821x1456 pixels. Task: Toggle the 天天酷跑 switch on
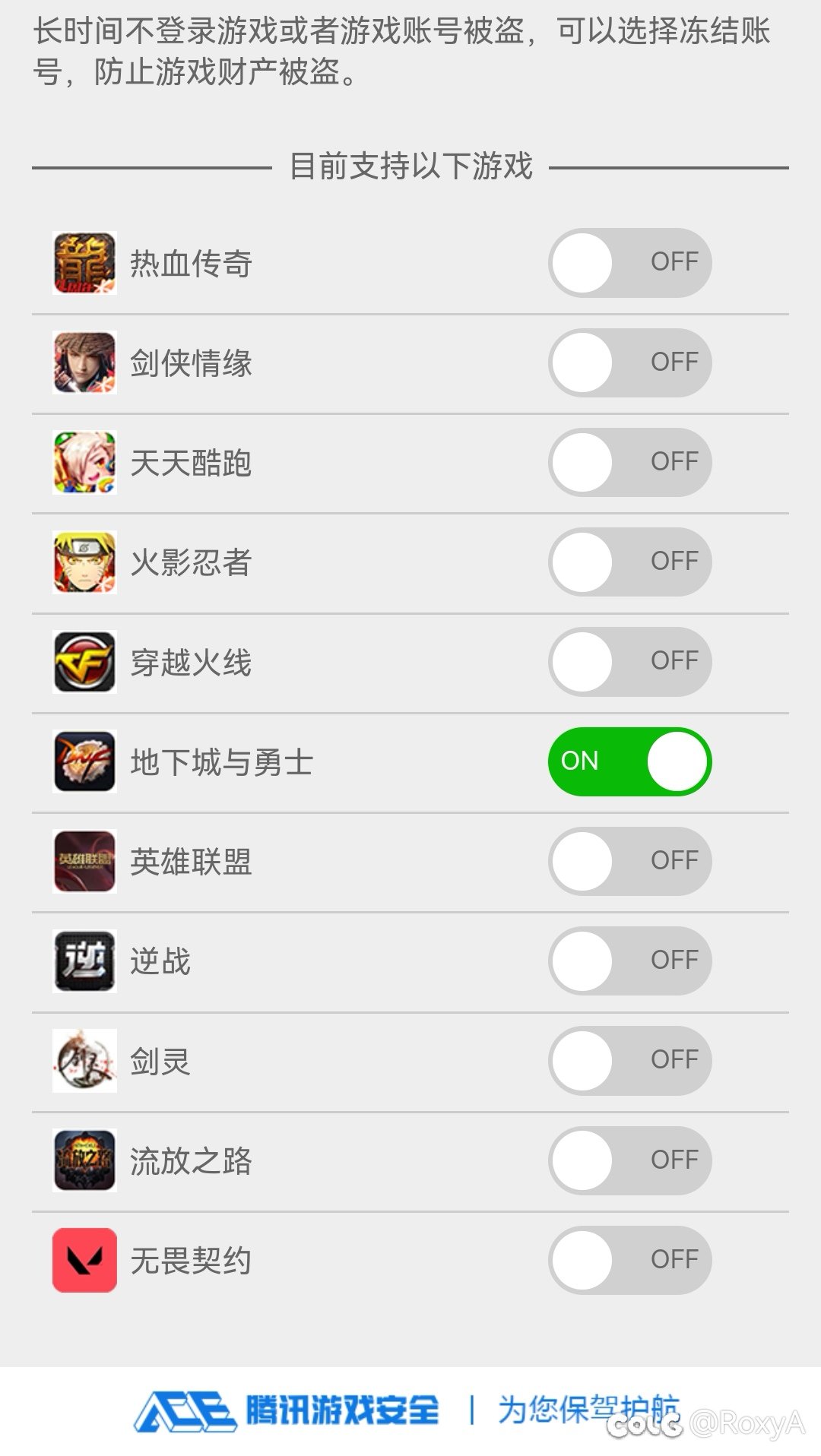(x=629, y=462)
